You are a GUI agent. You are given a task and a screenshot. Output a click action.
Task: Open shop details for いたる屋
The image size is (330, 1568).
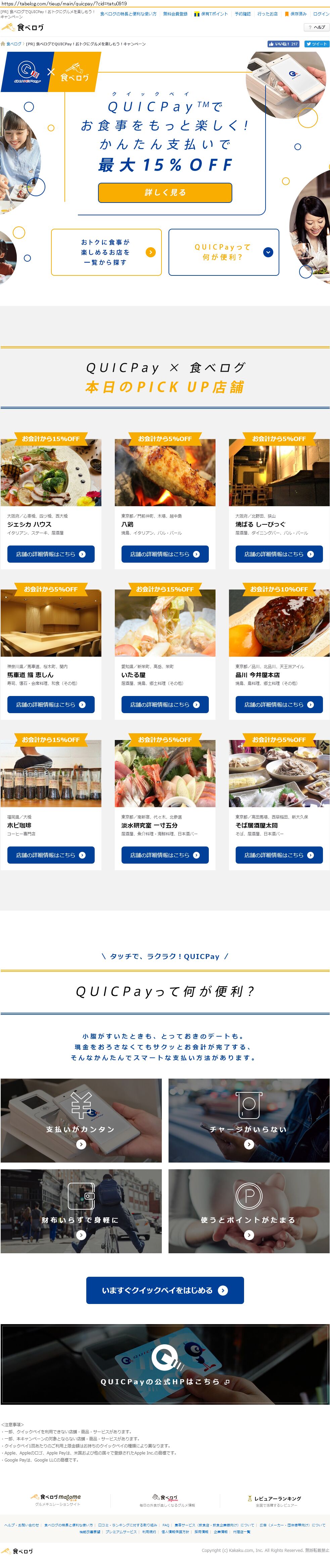[165, 704]
